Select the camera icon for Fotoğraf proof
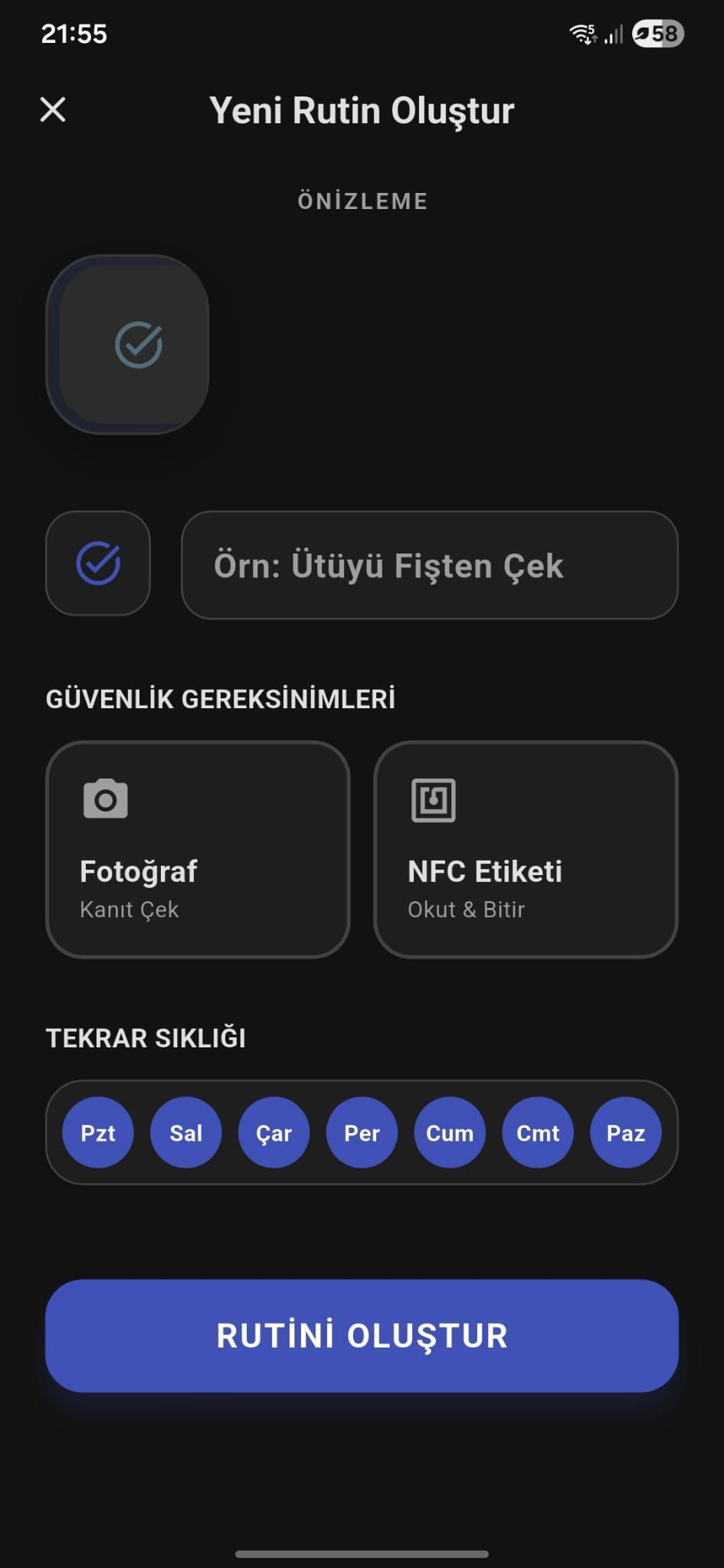The width and height of the screenshot is (724, 1568). pyautogui.click(x=104, y=799)
